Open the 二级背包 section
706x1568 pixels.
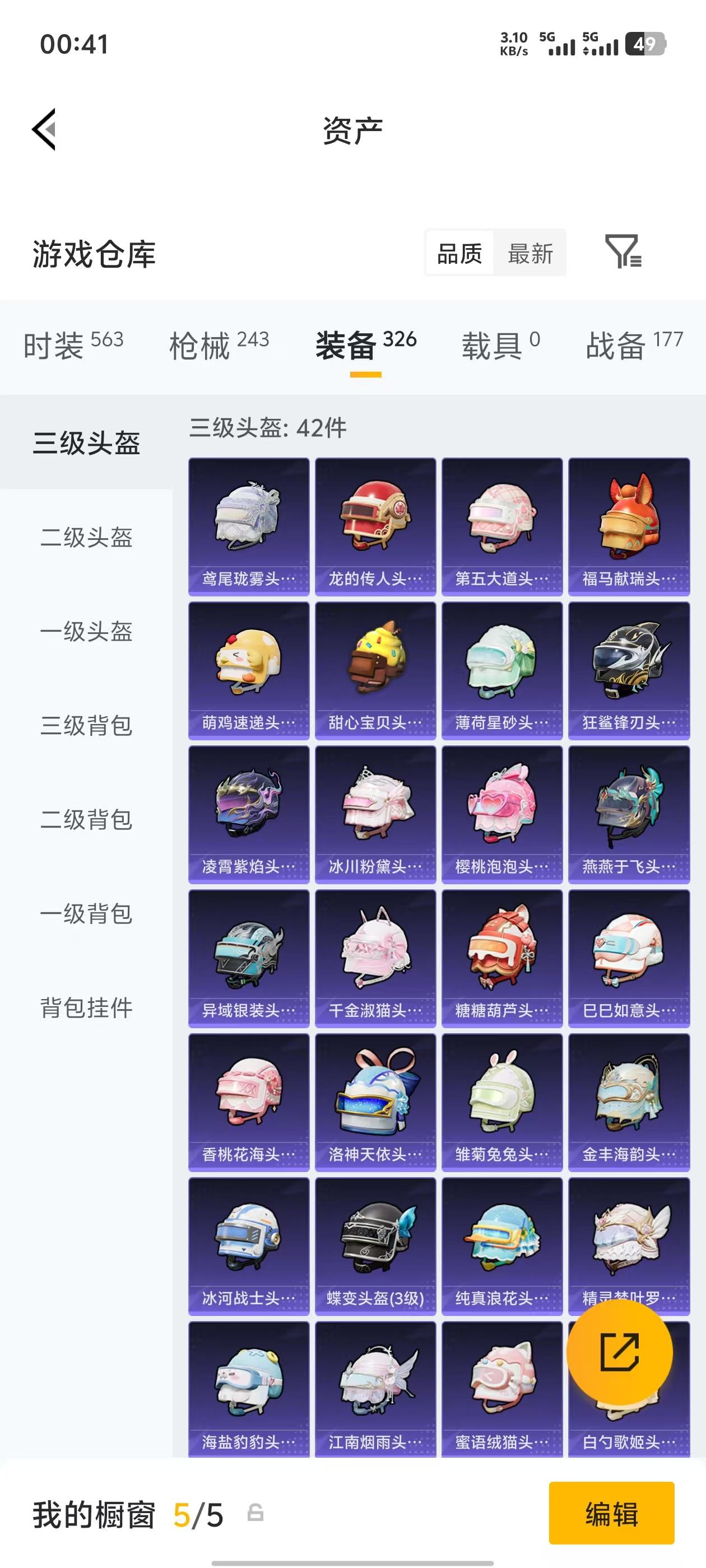tap(85, 820)
